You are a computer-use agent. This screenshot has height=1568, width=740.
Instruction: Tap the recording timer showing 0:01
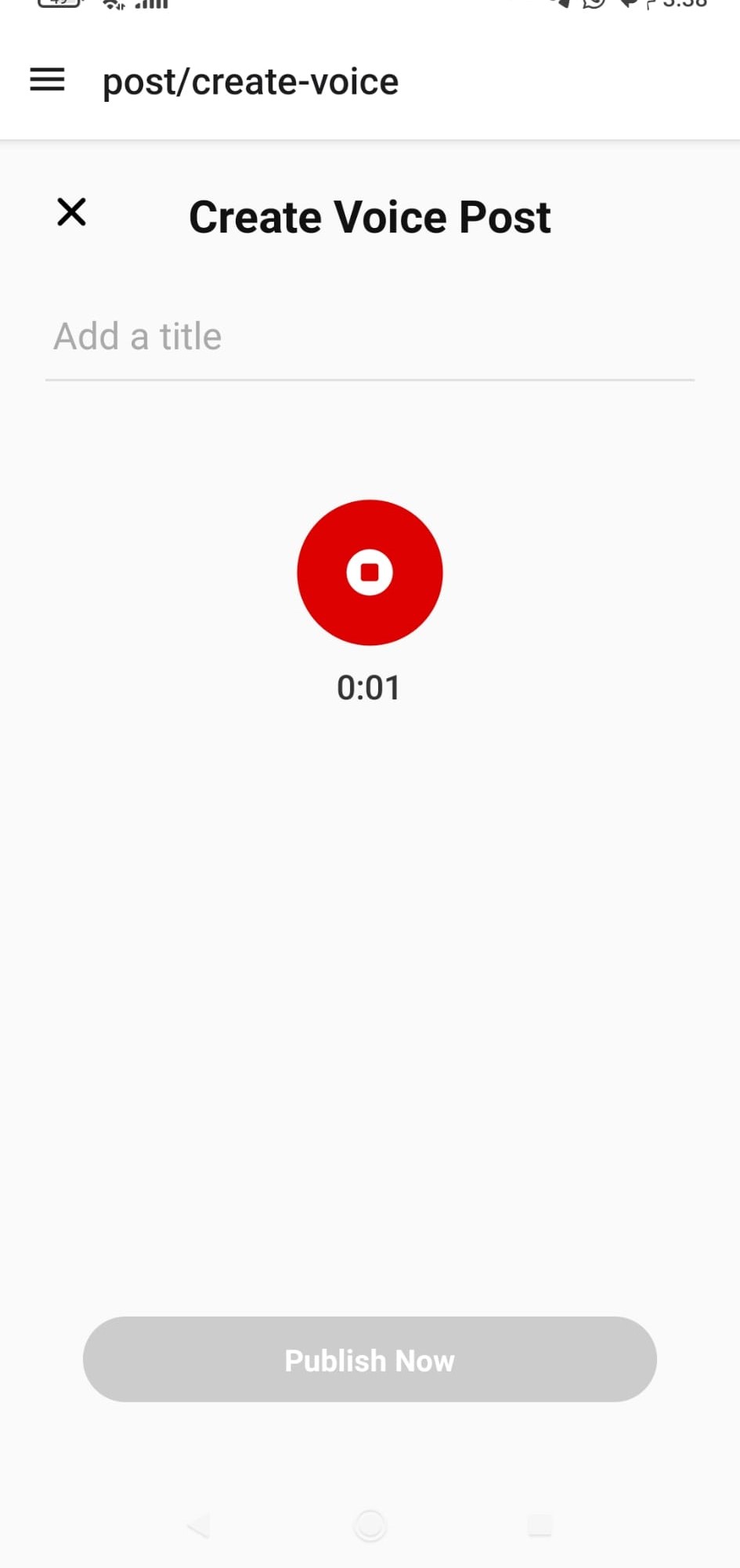[x=369, y=687]
